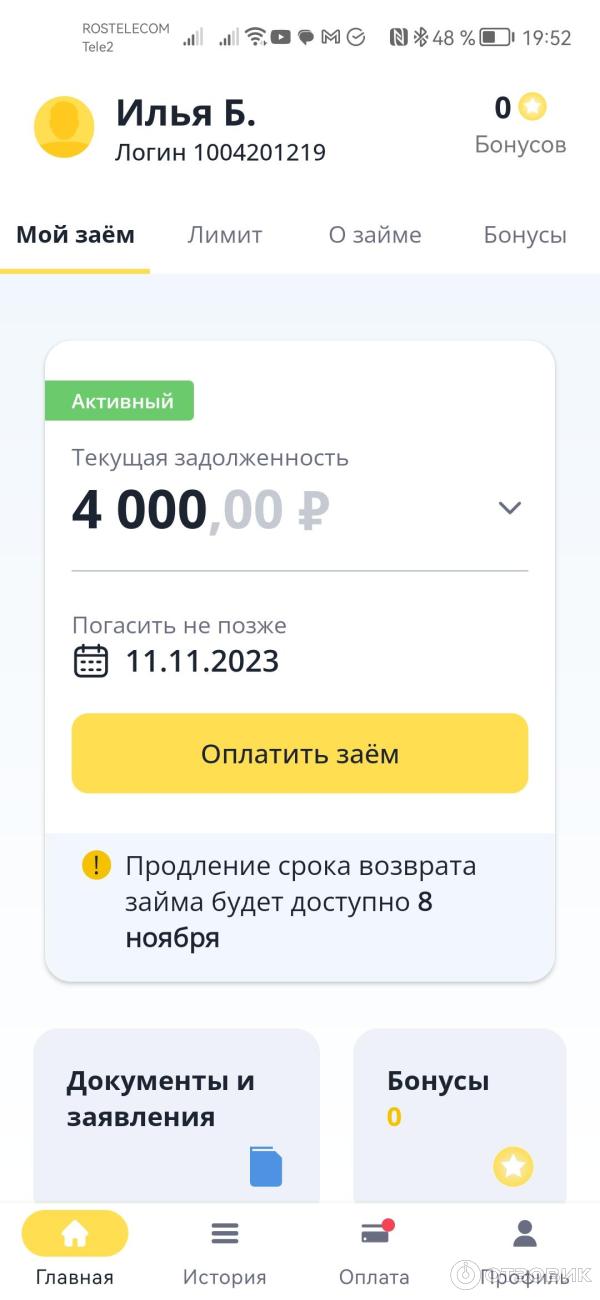This screenshot has height=1300, width=600.
Task: View the bonus counter in the header
Action: pyautogui.click(x=520, y=124)
